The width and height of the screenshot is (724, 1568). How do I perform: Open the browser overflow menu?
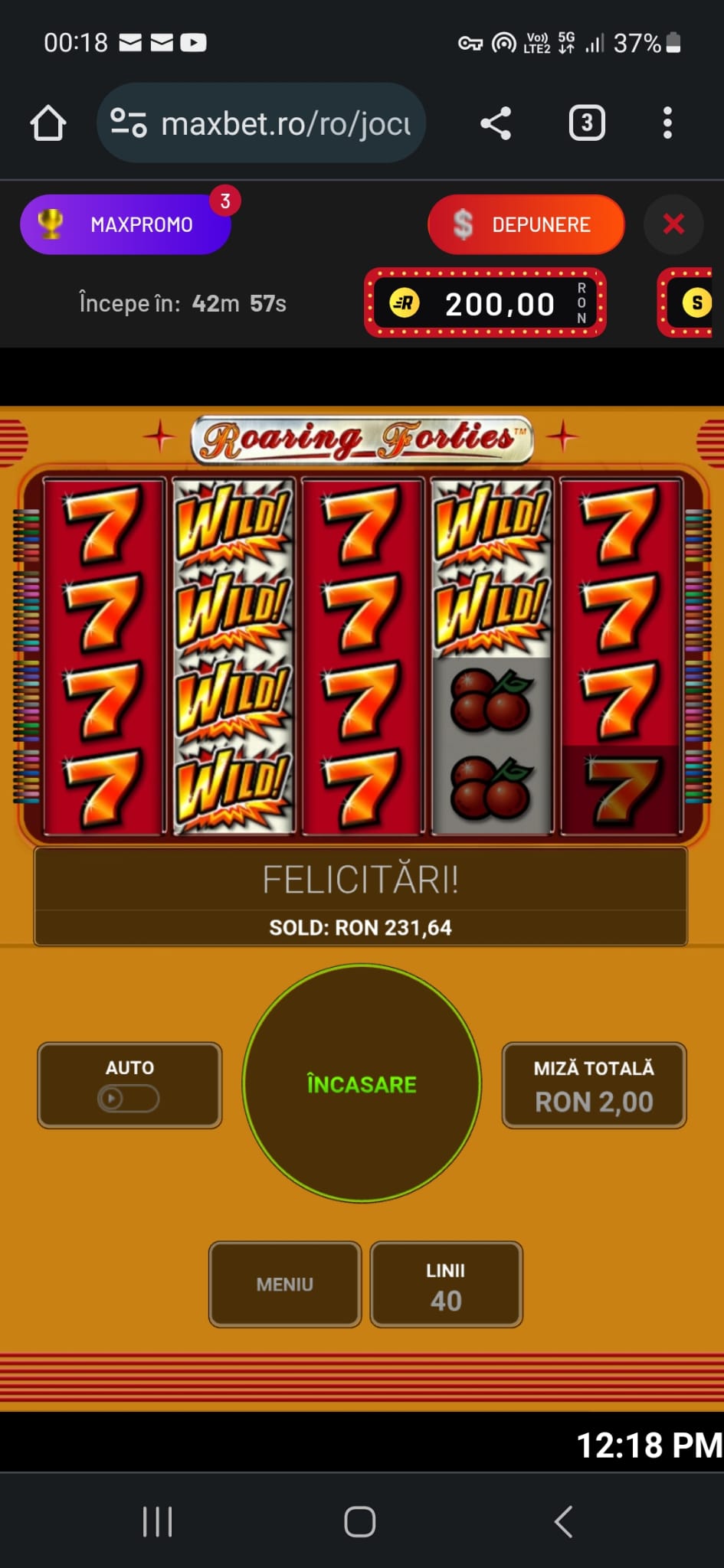tap(667, 123)
